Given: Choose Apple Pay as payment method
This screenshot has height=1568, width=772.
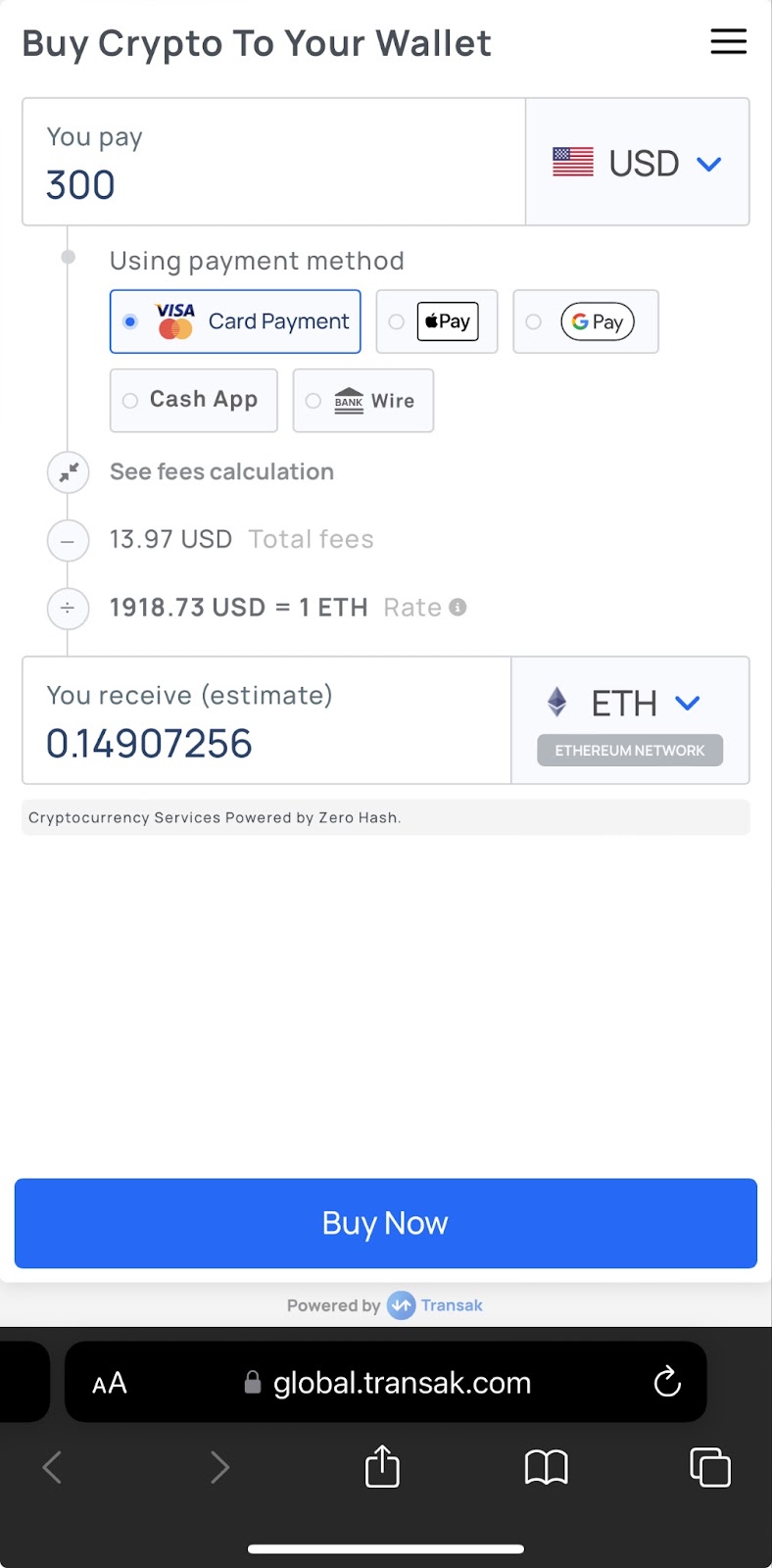Looking at the screenshot, I should (x=437, y=321).
